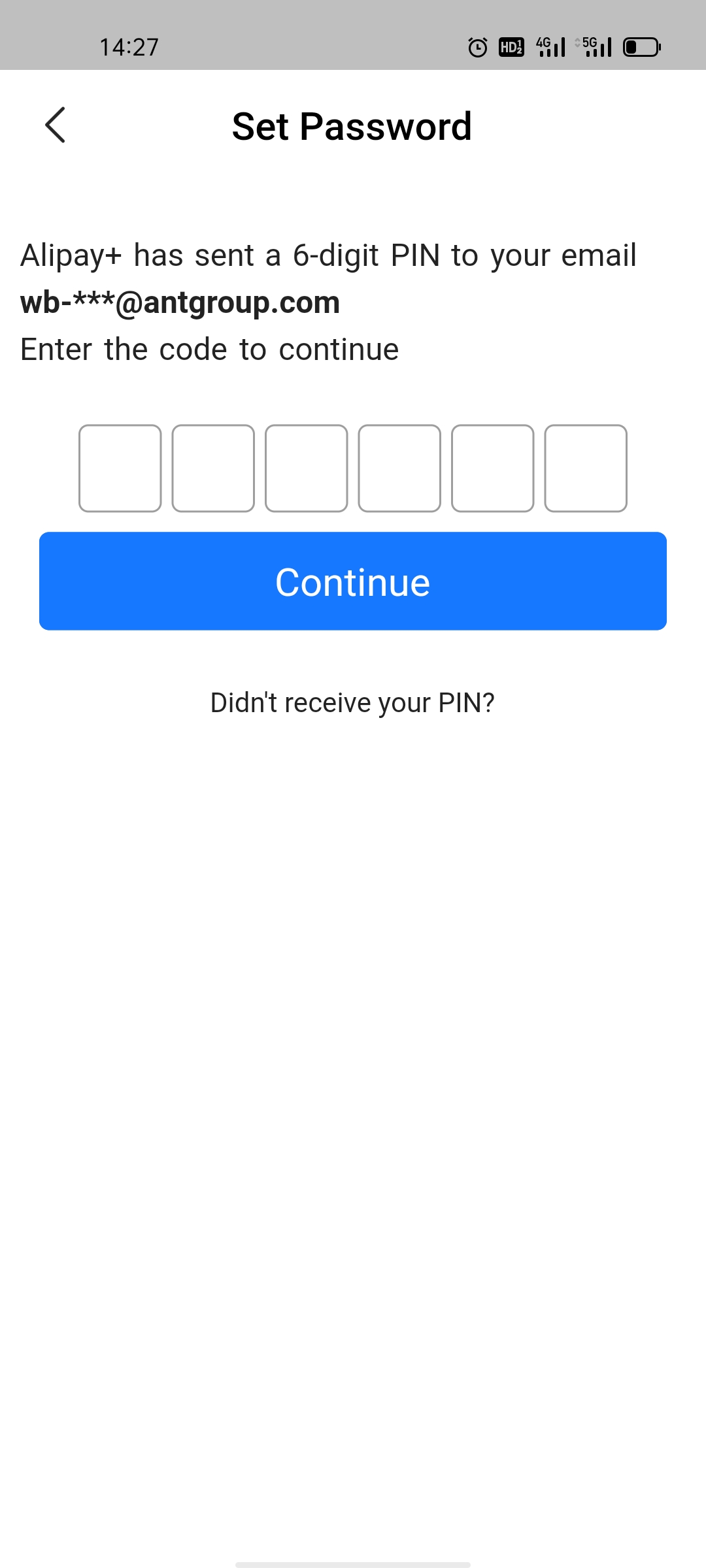This screenshot has height=1568, width=706.
Task: Tap the blue Continue button
Action: 353,581
